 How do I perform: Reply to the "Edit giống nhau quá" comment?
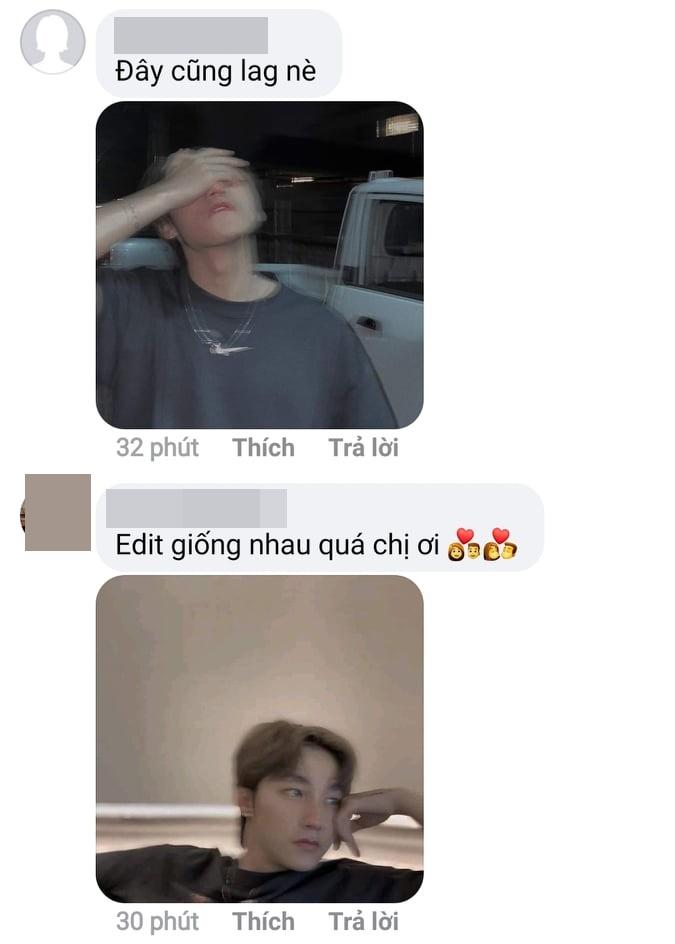point(363,921)
